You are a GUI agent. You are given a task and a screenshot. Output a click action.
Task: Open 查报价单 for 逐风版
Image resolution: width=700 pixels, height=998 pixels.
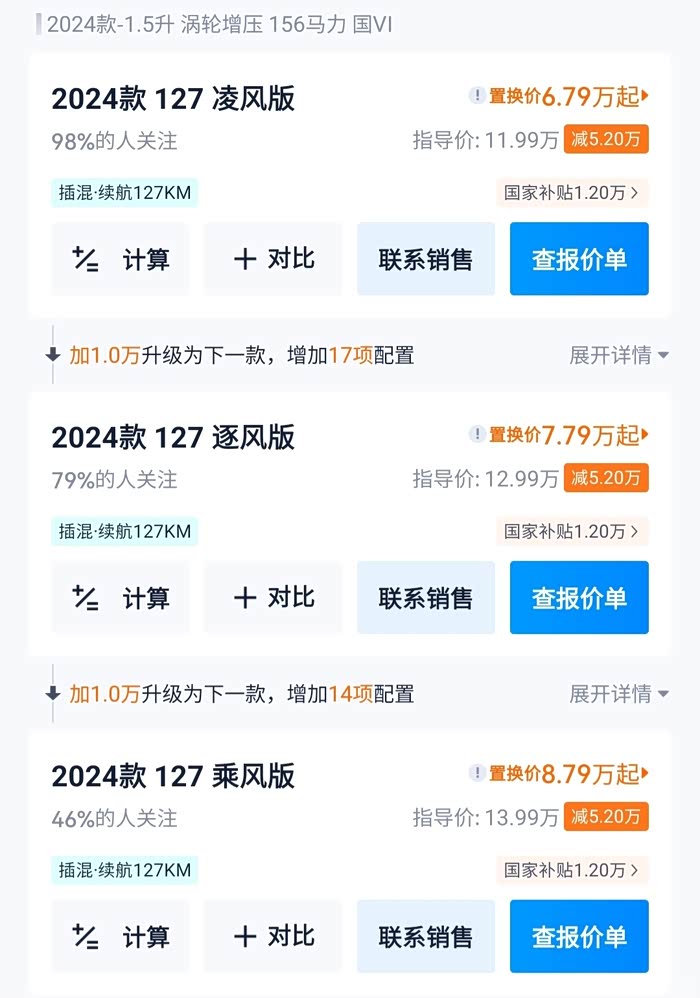pyautogui.click(x=579, y=598)
